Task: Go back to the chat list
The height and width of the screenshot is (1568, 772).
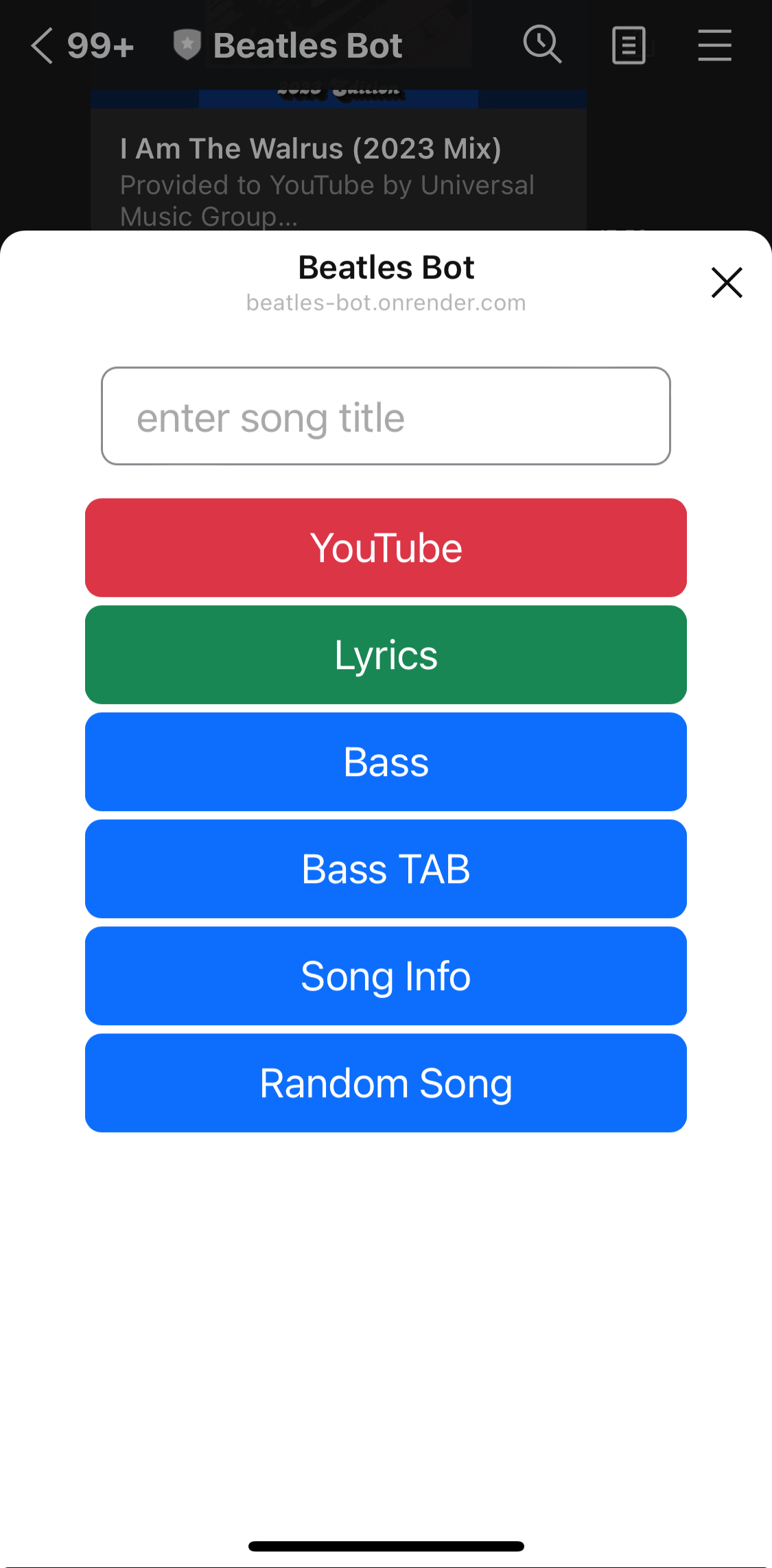Action: (43, 46)
